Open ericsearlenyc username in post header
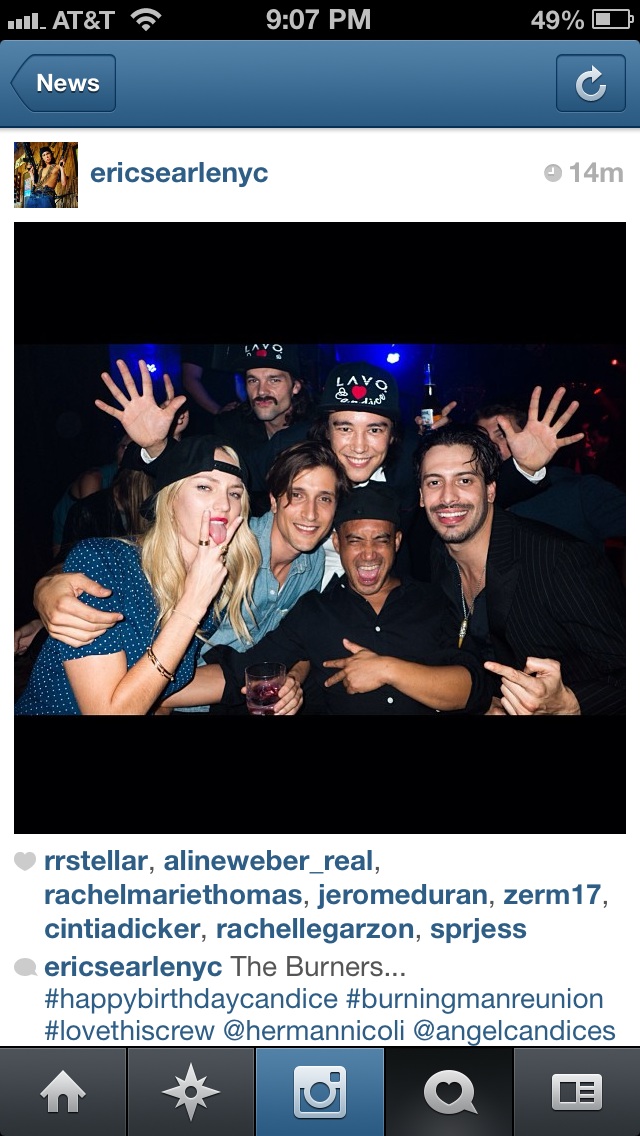This screenshot has height=1136, width=640. (x=179, y=173)
